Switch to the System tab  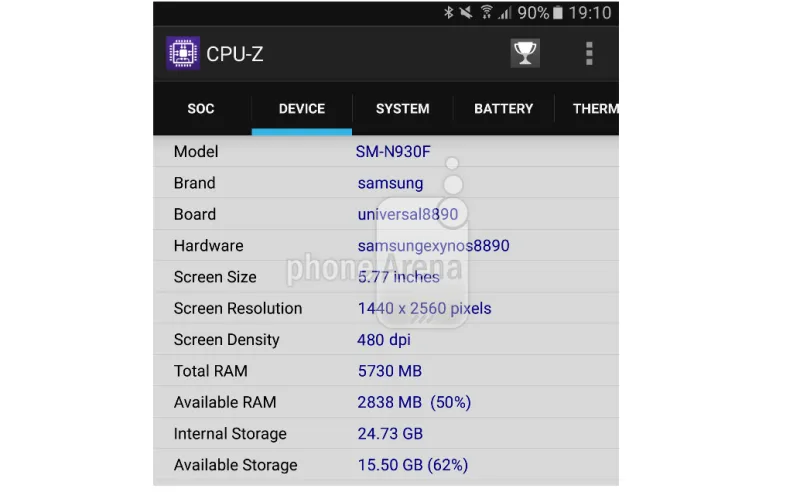(402, 109)
